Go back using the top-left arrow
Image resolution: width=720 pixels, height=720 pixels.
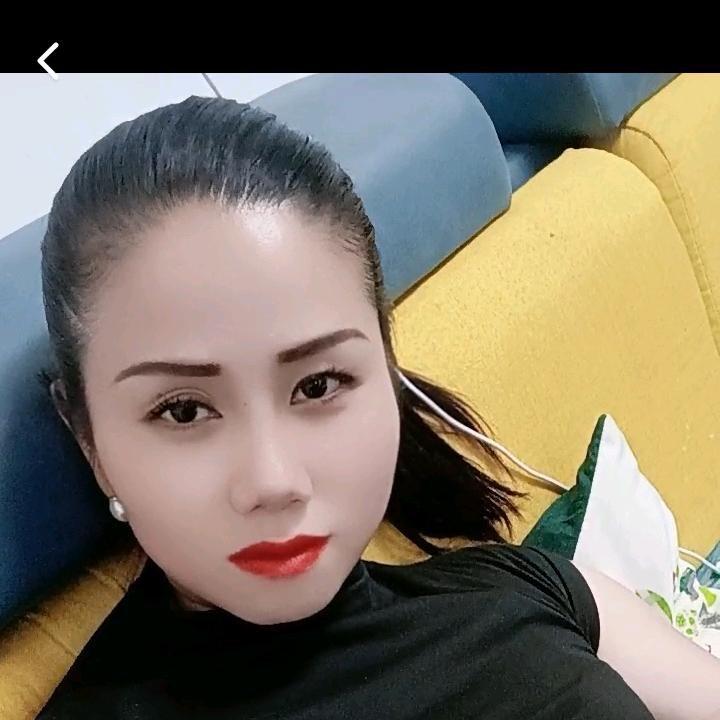48,60
